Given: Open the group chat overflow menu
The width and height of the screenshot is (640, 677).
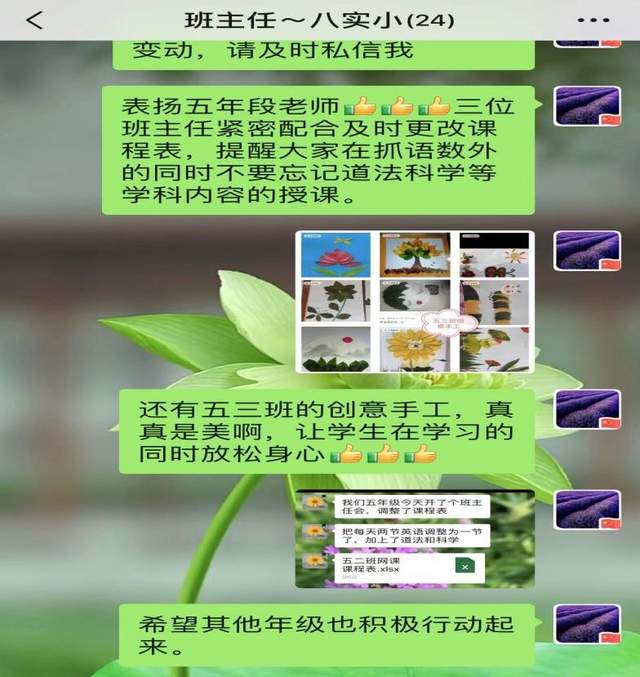Looking at the screenshot, I should [593, 20].
